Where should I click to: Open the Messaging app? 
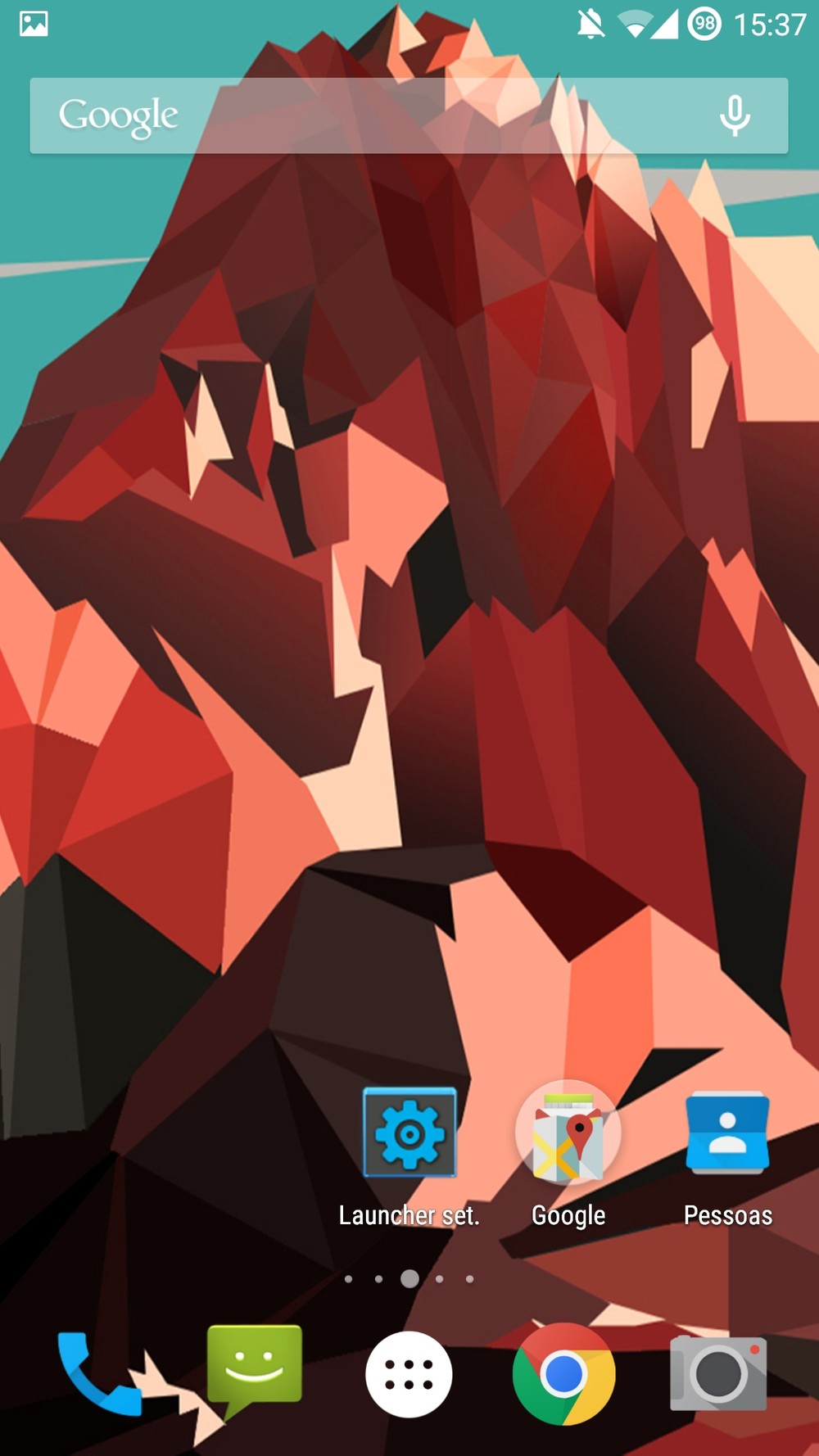[254, 1371]
